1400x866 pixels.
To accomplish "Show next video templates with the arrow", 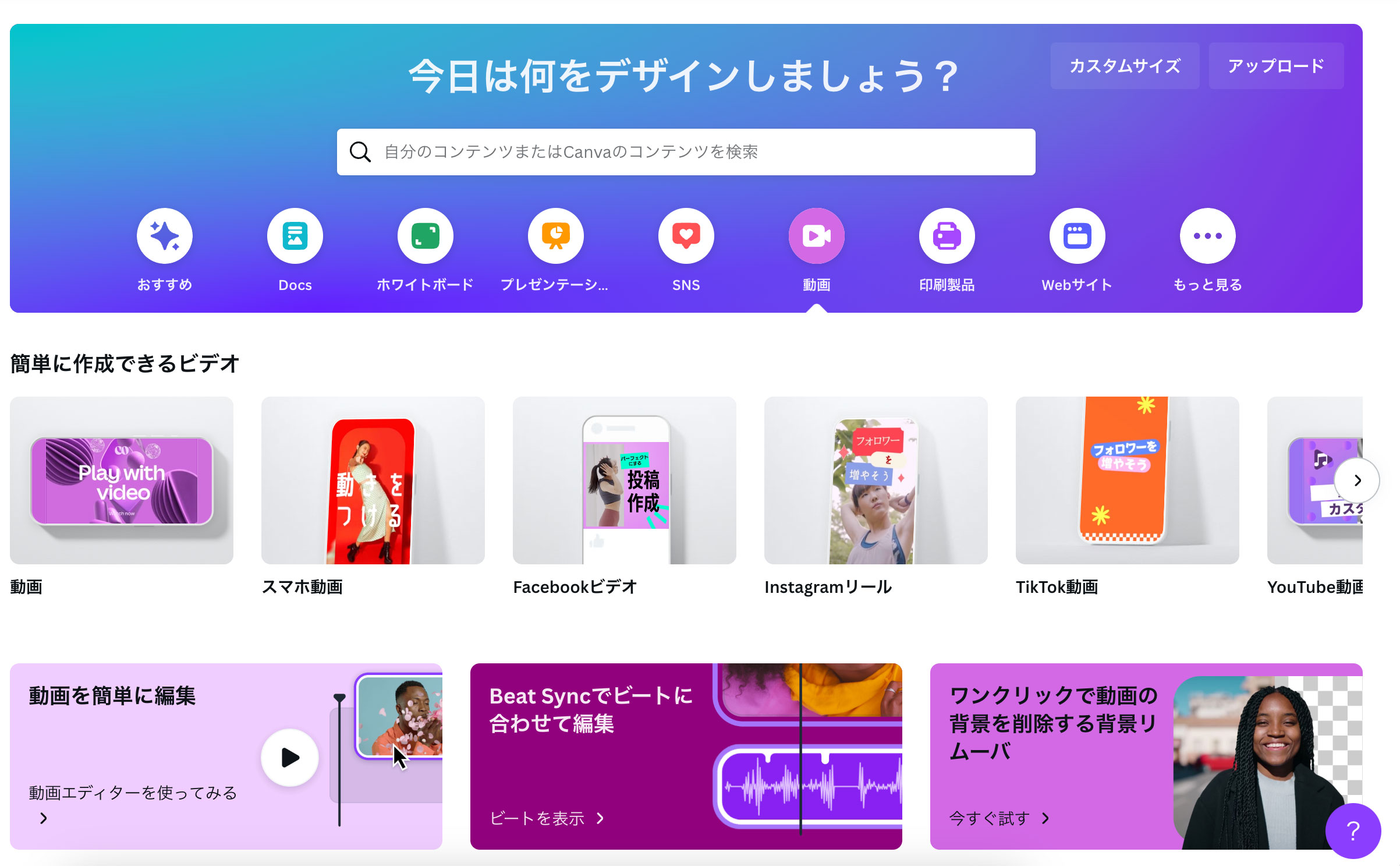I will point(1356,480).
